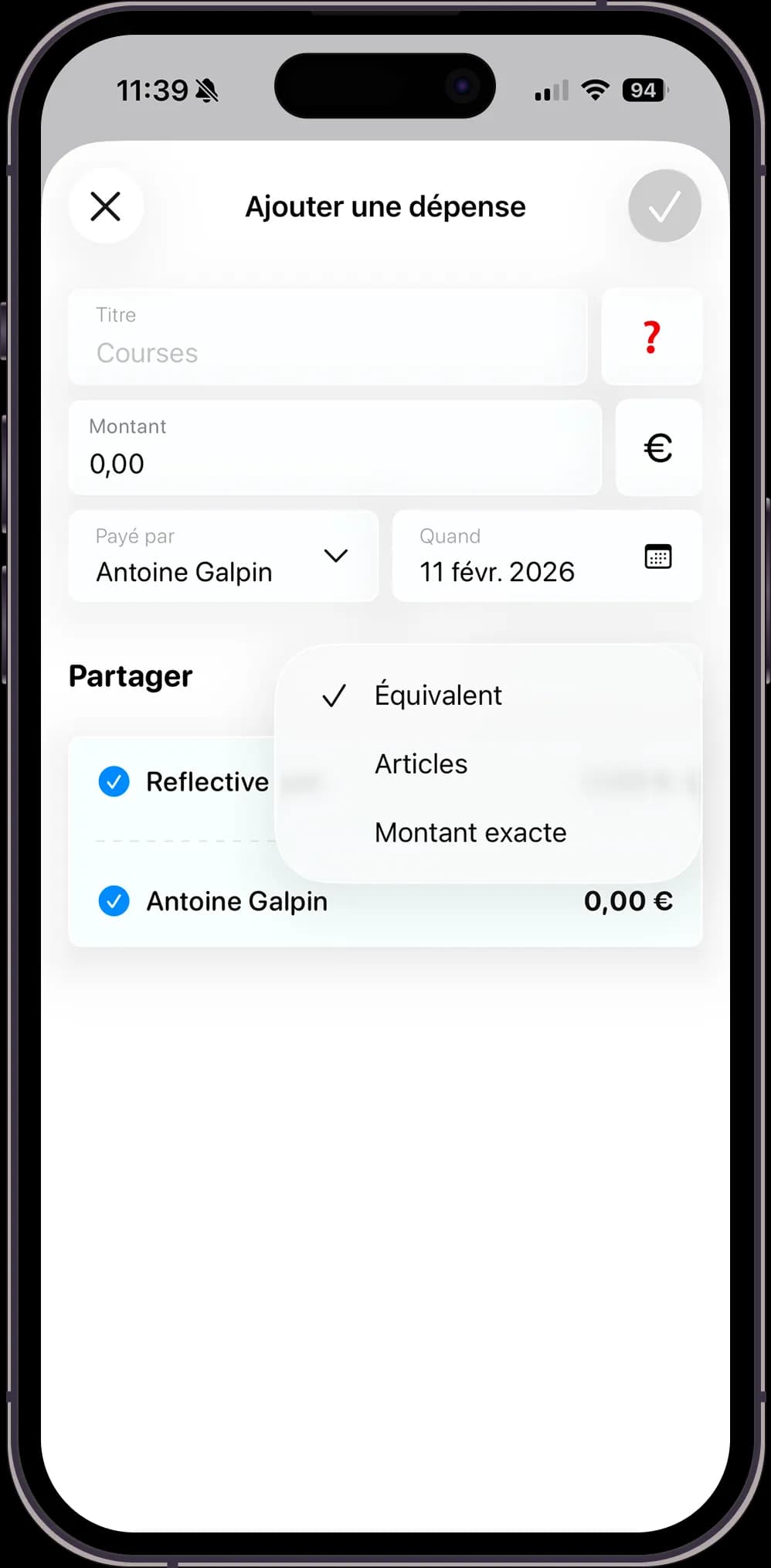Open the category picker with the question mark
This screenshot has height=1568, width=771.
click(x=651, y=338)
